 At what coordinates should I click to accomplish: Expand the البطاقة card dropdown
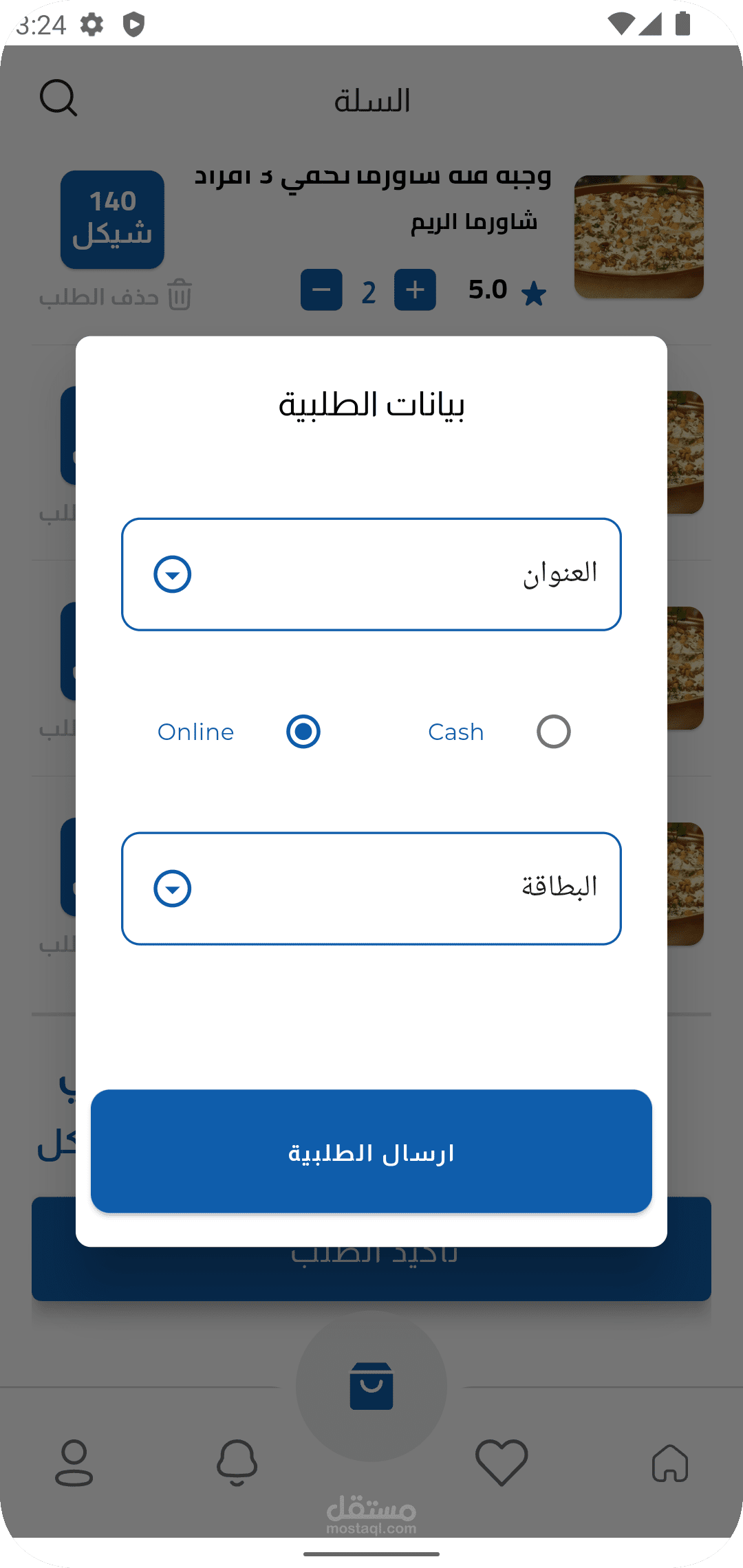click(x=371, y=889)
